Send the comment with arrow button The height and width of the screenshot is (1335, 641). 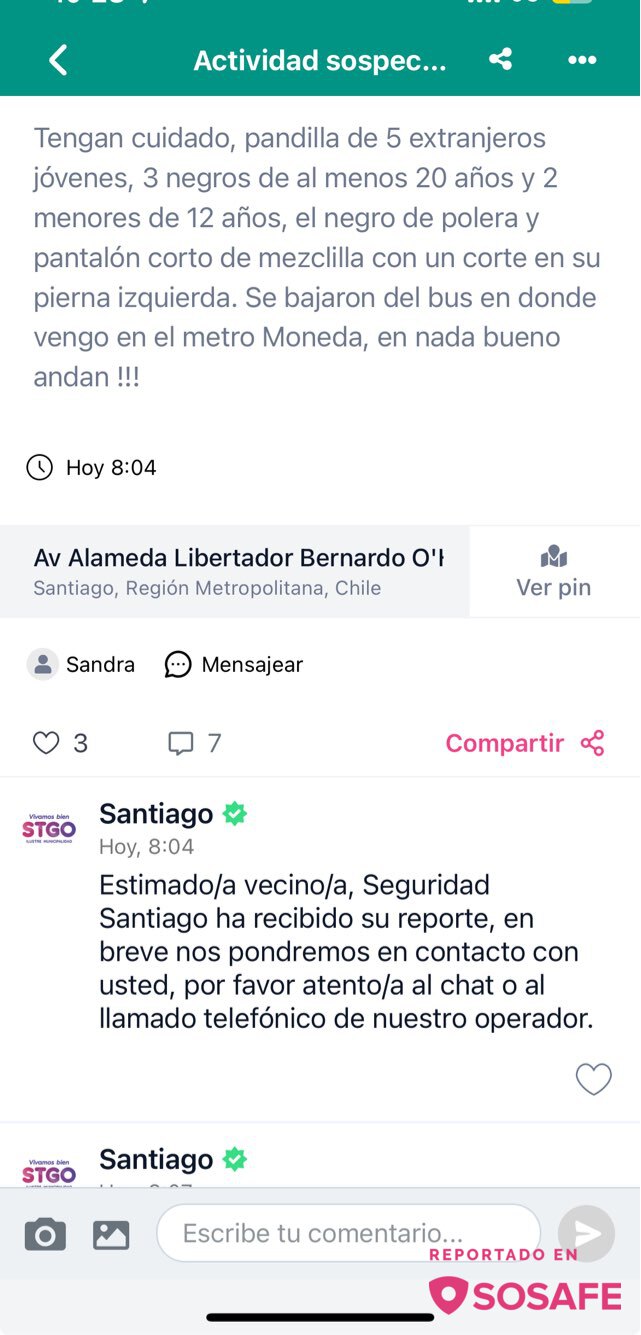586,1234
